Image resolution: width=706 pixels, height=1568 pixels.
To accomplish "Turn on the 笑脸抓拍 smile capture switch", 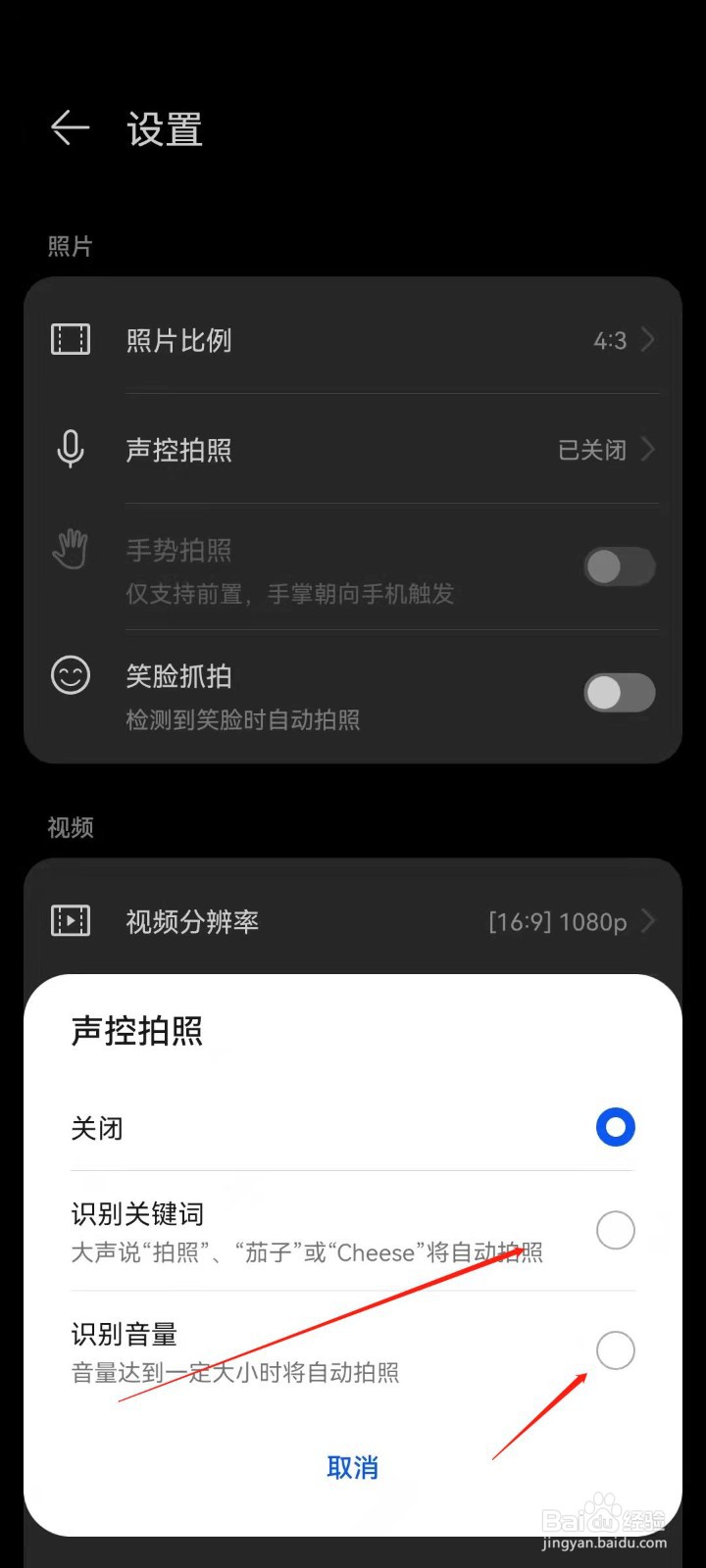I will click(x=619, y=693).
